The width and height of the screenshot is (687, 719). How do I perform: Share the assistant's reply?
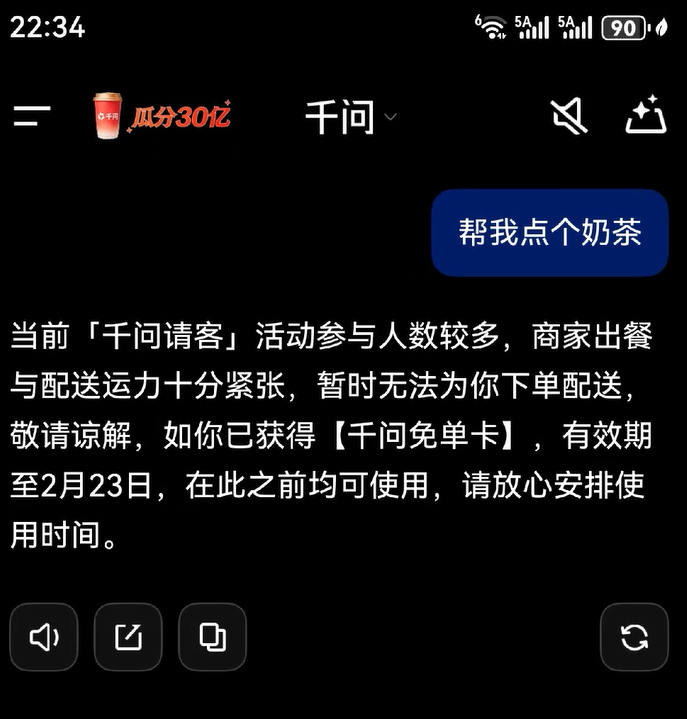(128, 637)
